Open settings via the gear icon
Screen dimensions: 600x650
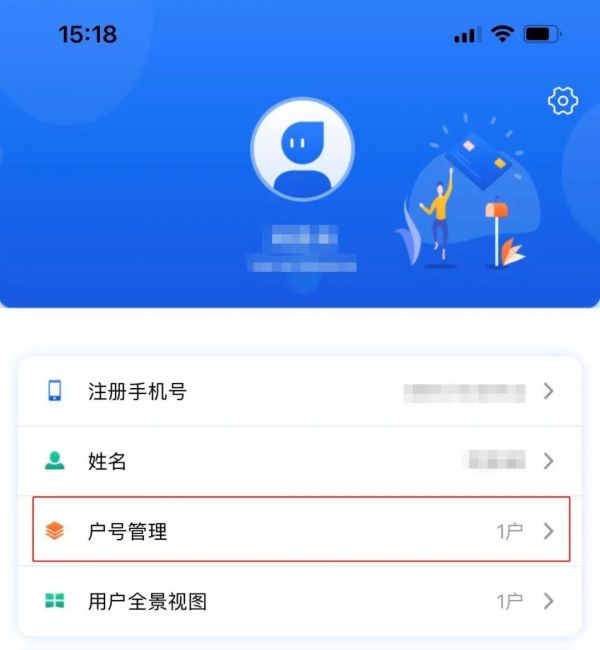click(x=563, y=101)
